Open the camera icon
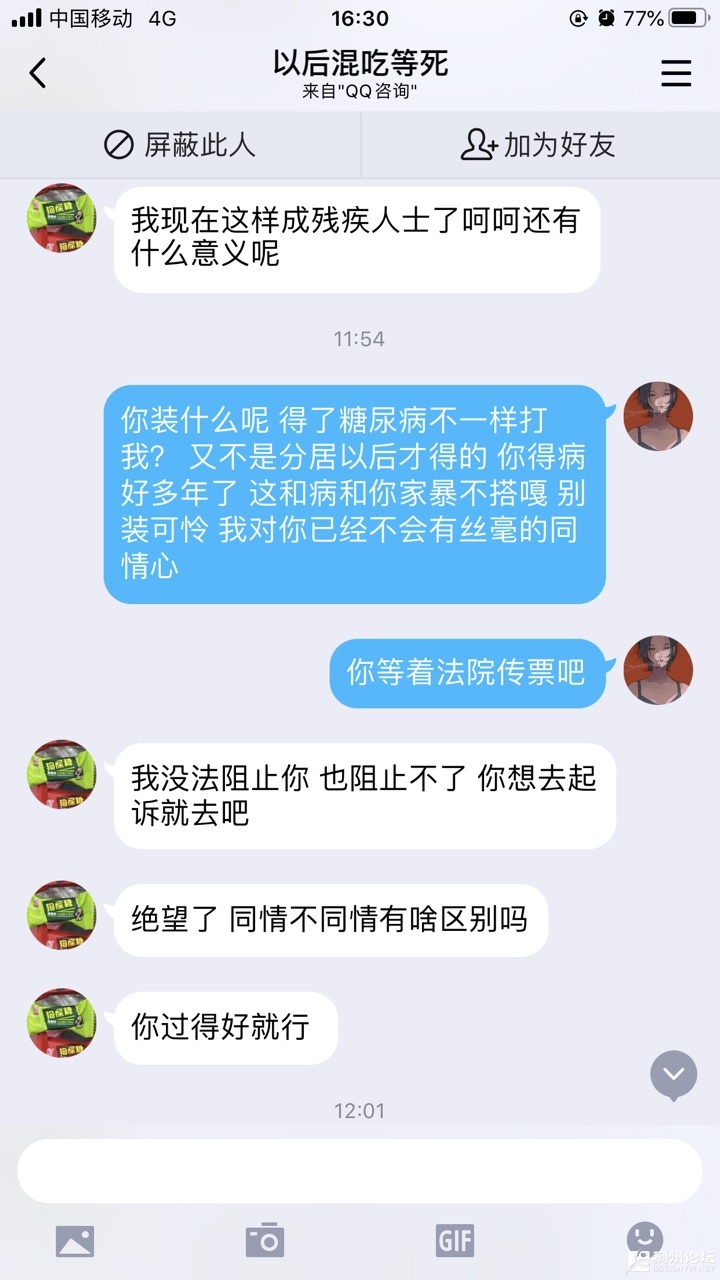Image resolution: width=720 pixels, height=1280 pixels. pyautogui.click(x=265, y=1241)
